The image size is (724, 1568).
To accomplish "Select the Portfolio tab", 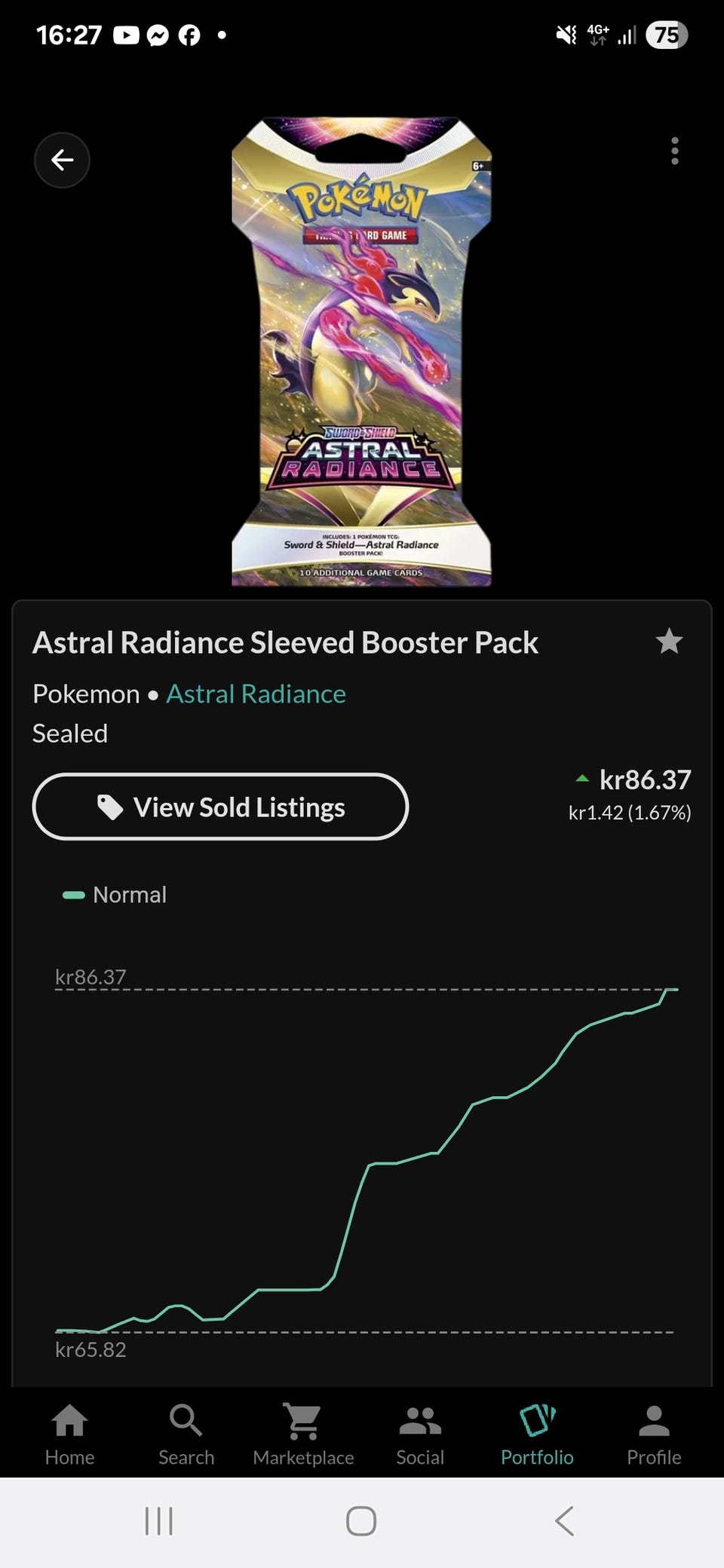I will tap(537, 1434).
